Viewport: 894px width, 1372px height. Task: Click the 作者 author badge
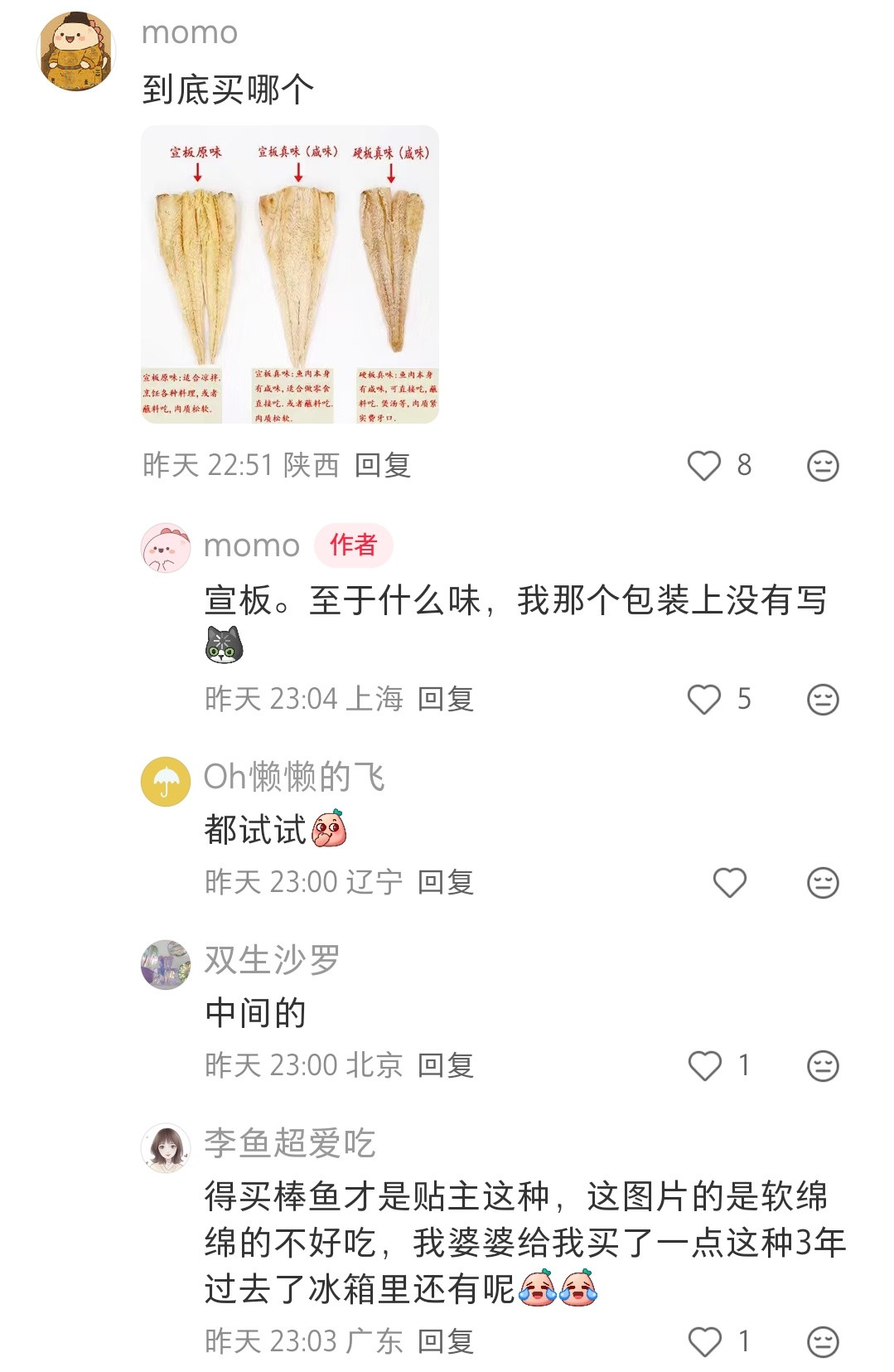point(352,545)
